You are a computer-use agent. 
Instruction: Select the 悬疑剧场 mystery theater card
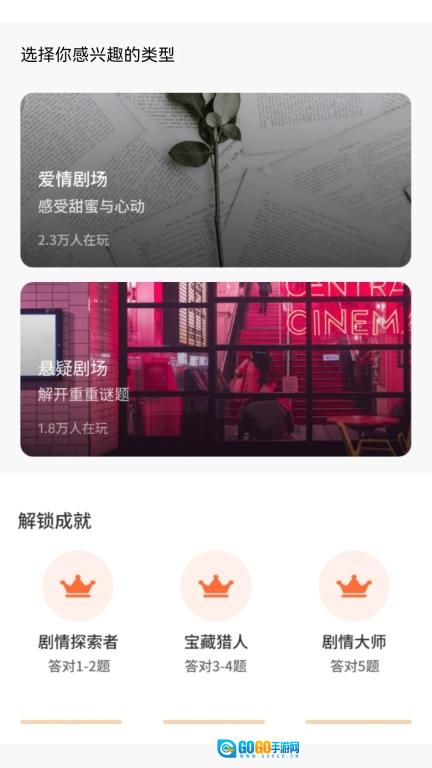(x=216, y=369)
